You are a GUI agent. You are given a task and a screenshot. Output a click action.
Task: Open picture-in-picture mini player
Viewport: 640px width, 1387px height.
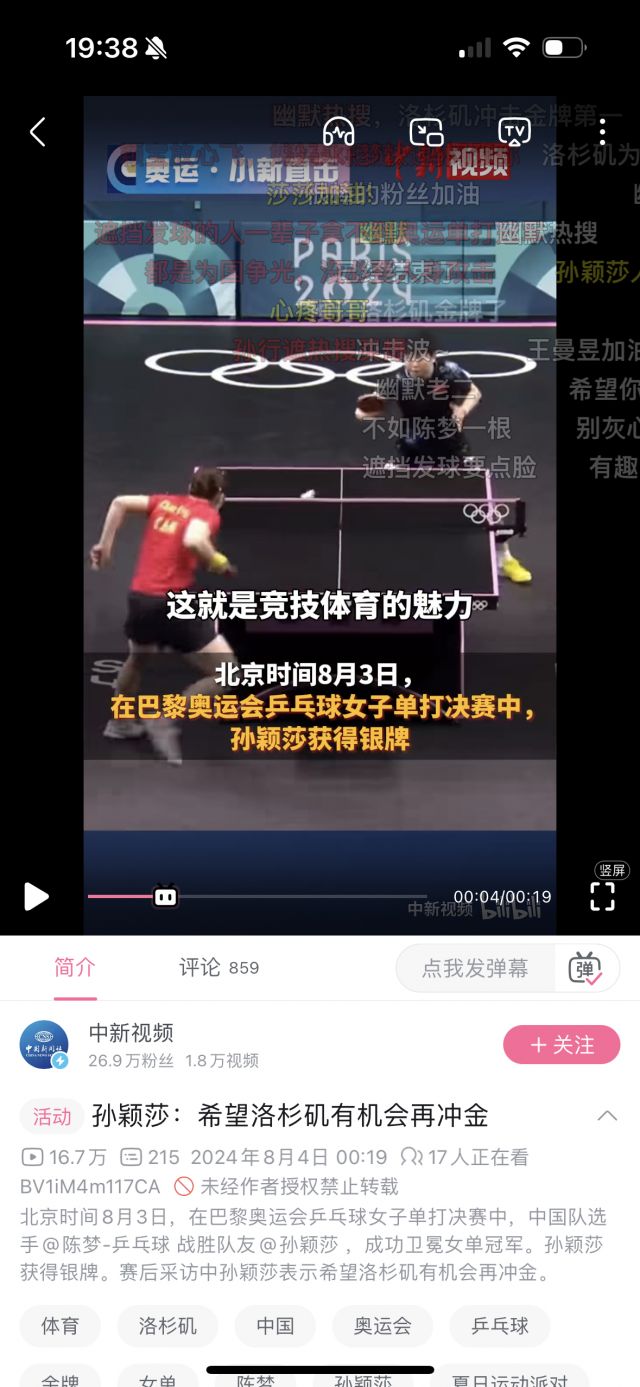pos(427,132)
